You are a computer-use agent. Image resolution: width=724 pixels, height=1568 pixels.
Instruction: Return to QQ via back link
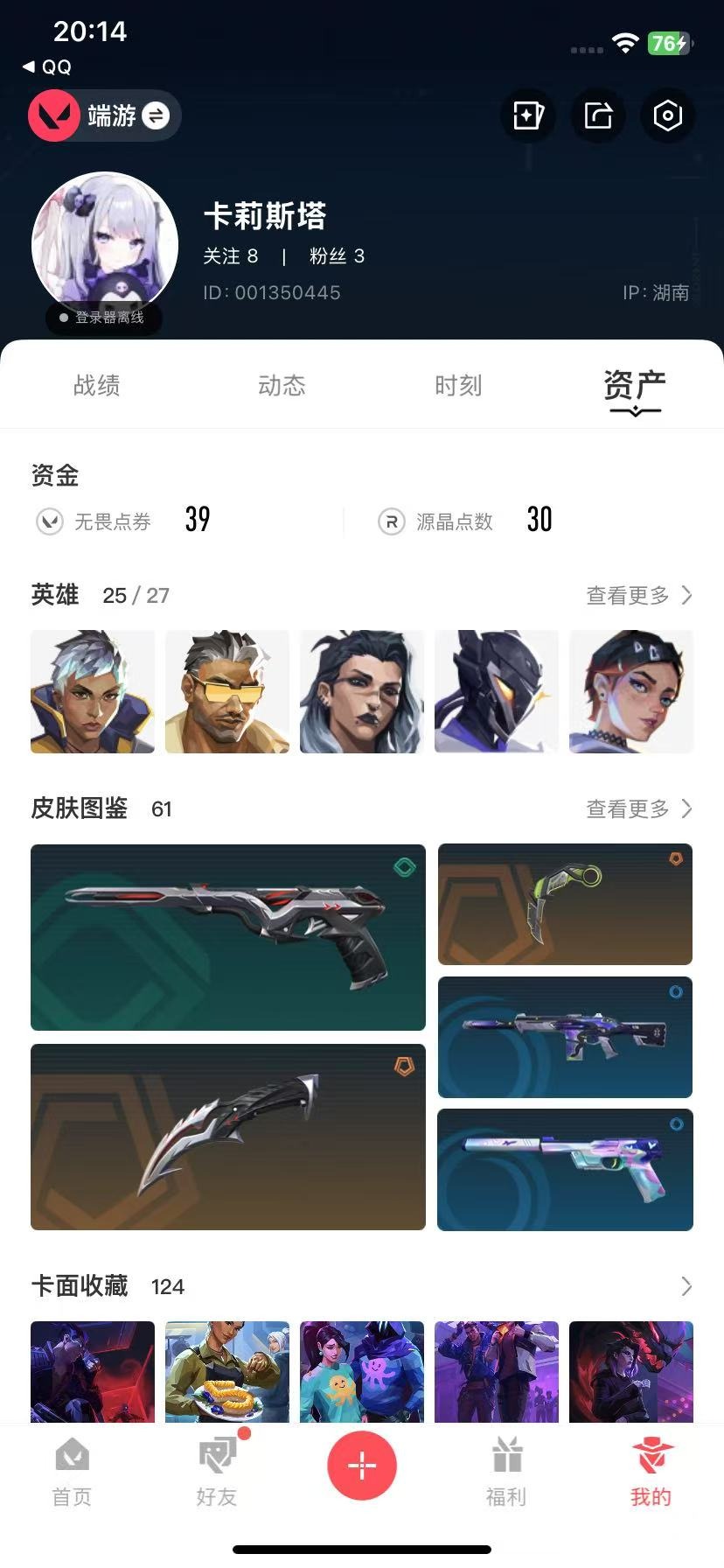[x=47, y=67]
